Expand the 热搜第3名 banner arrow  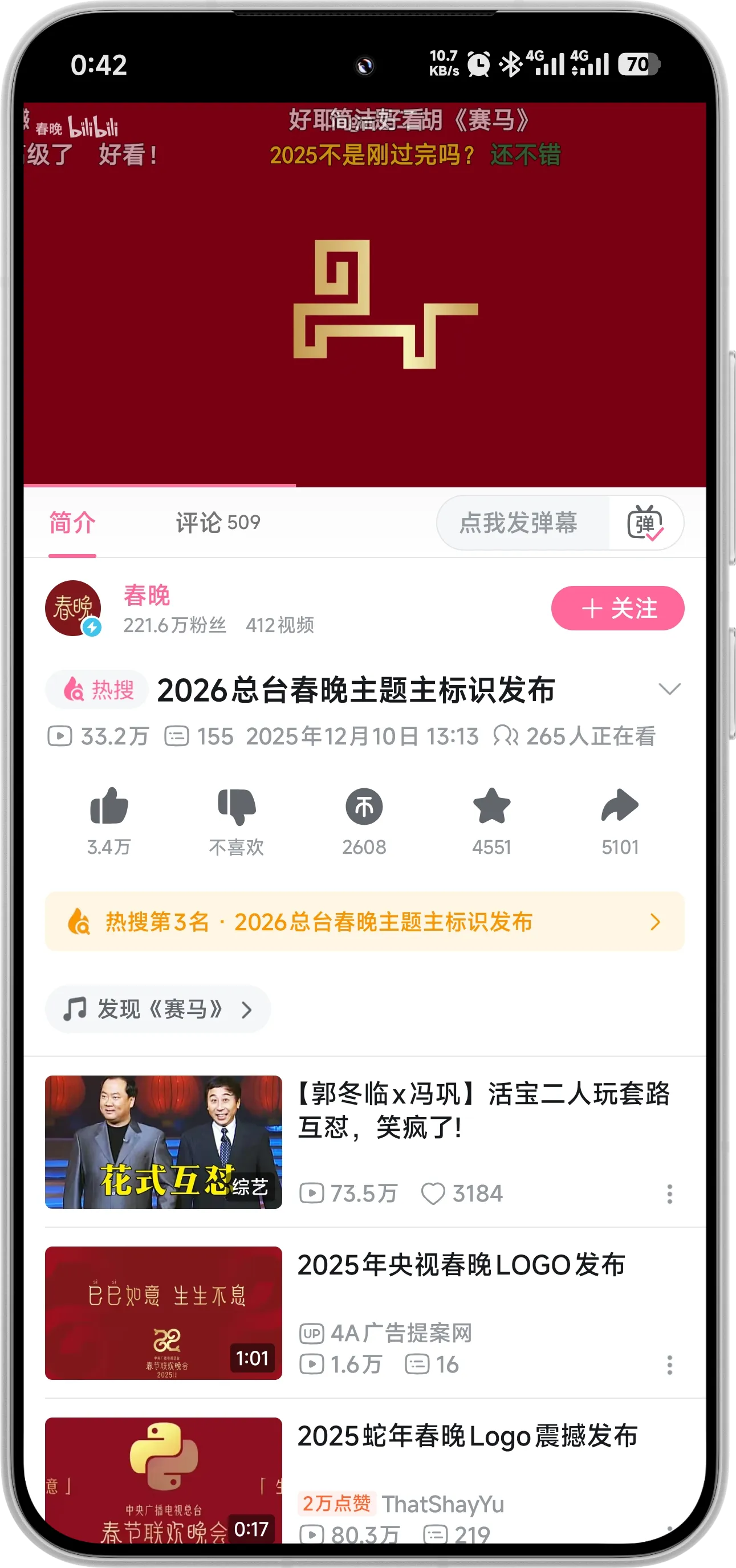[x=656, y=922]
